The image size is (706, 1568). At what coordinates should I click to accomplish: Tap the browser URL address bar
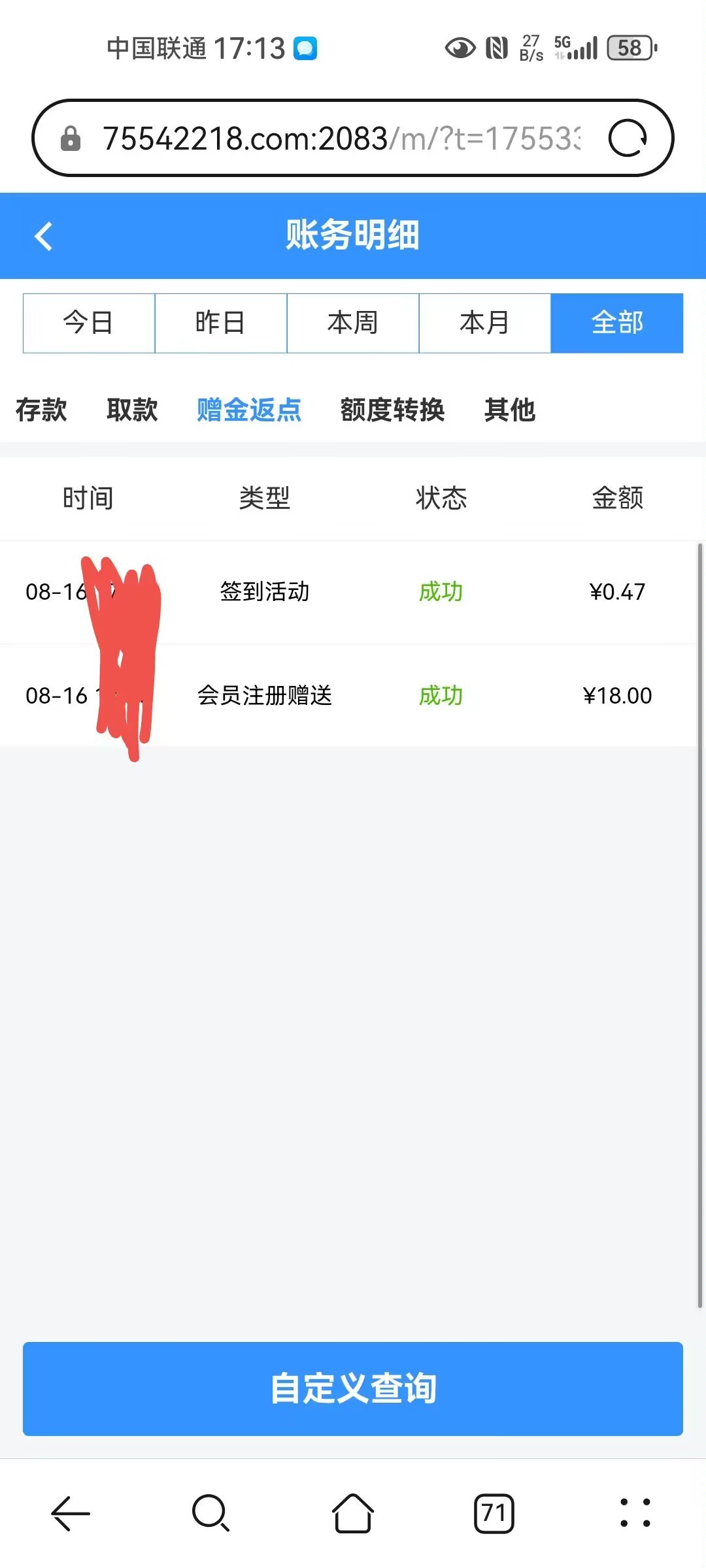[x=340, y=139]
